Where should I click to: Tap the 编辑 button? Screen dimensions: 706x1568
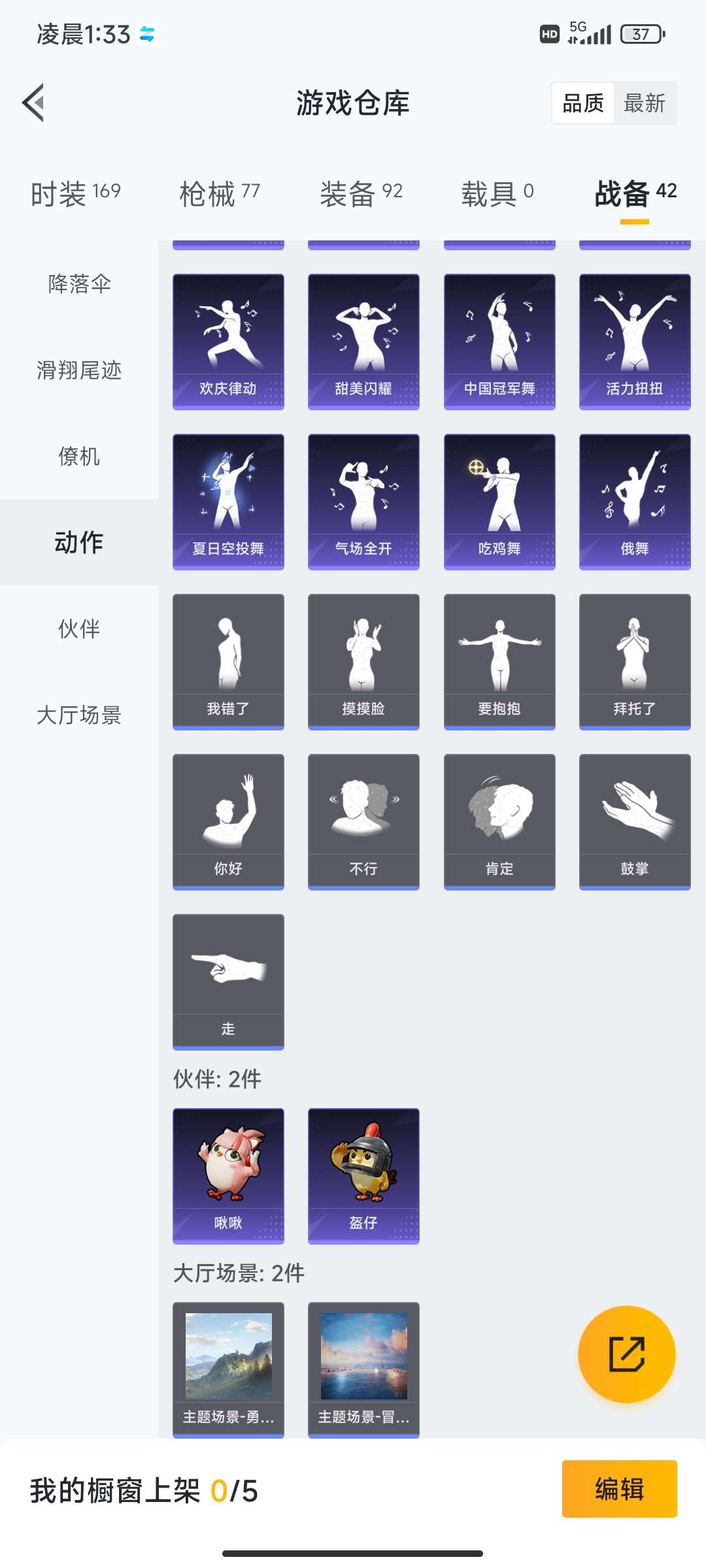point(619,1489)
